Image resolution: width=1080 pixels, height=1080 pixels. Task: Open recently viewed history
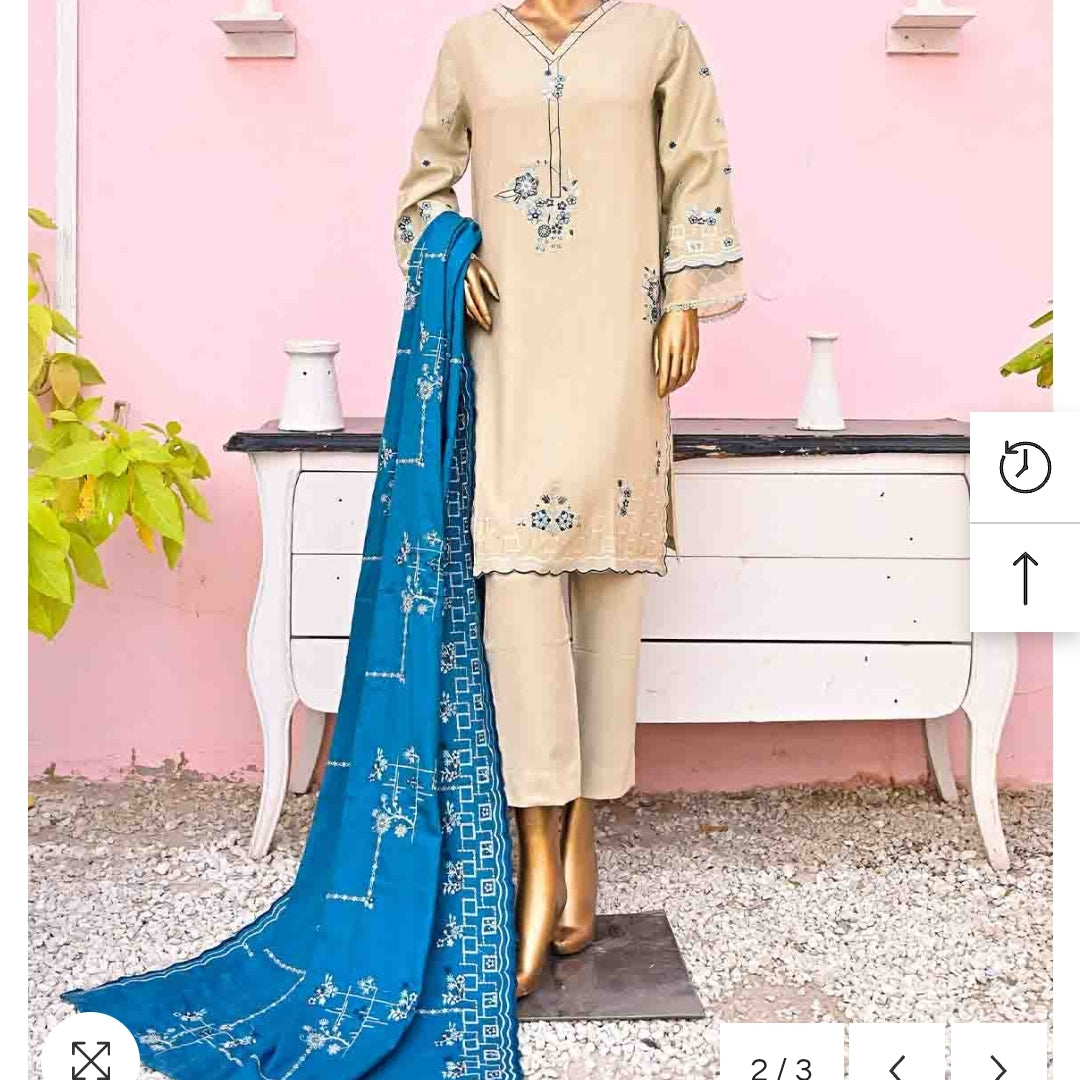(1025, 467)
